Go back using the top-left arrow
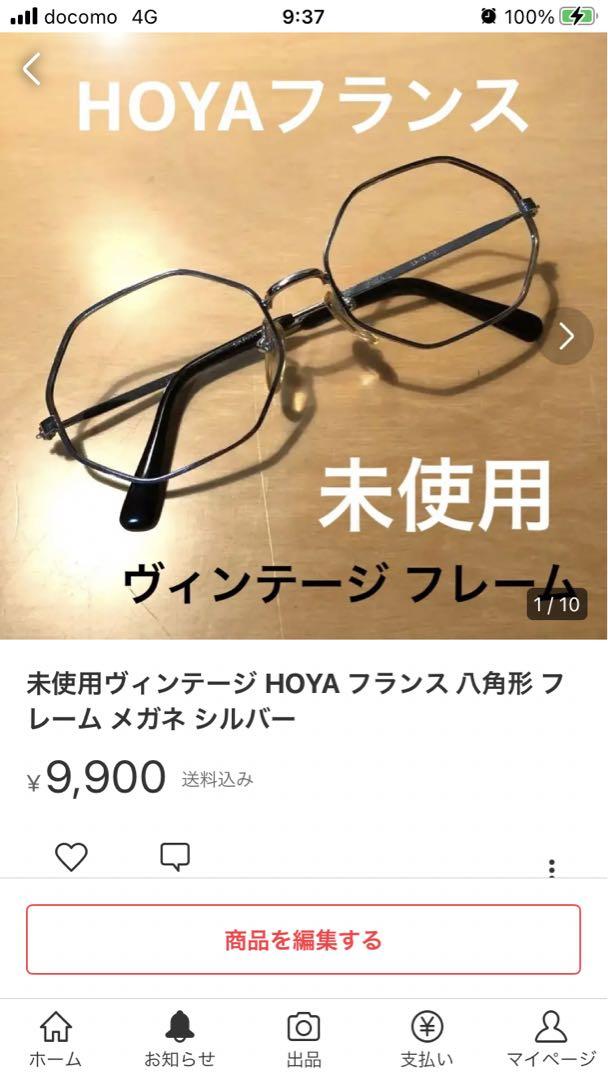 click(x=32, y=70)
